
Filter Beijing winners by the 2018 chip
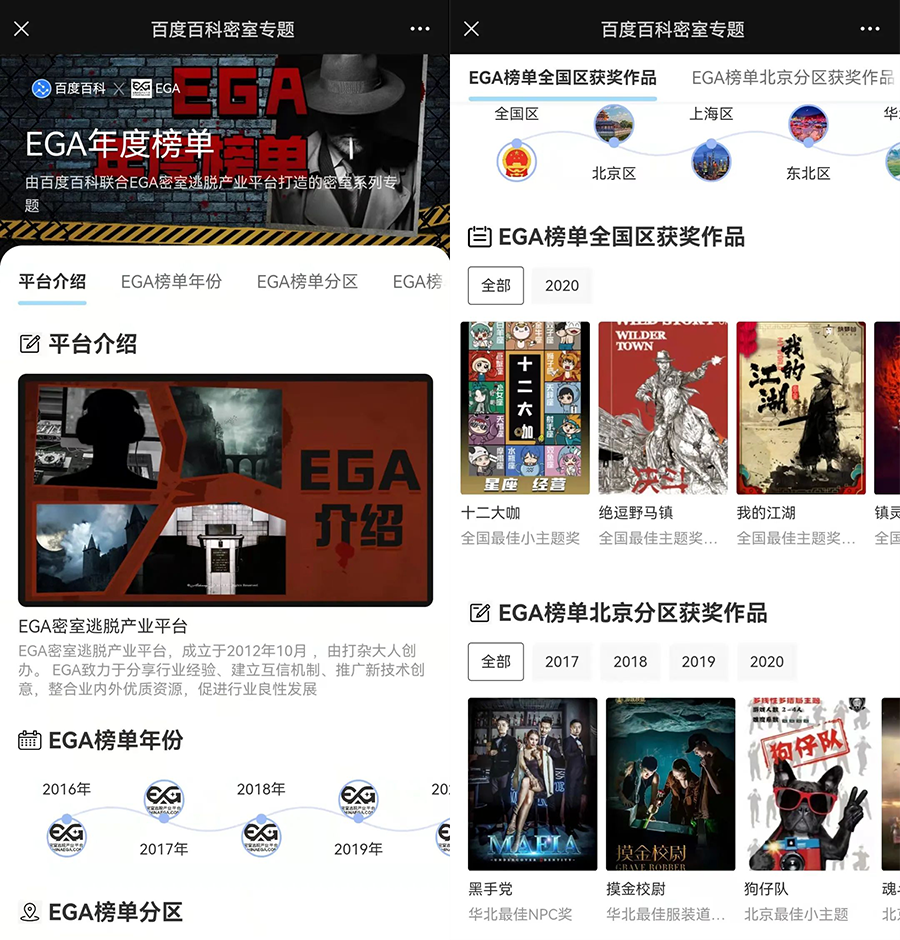[630, 662]
